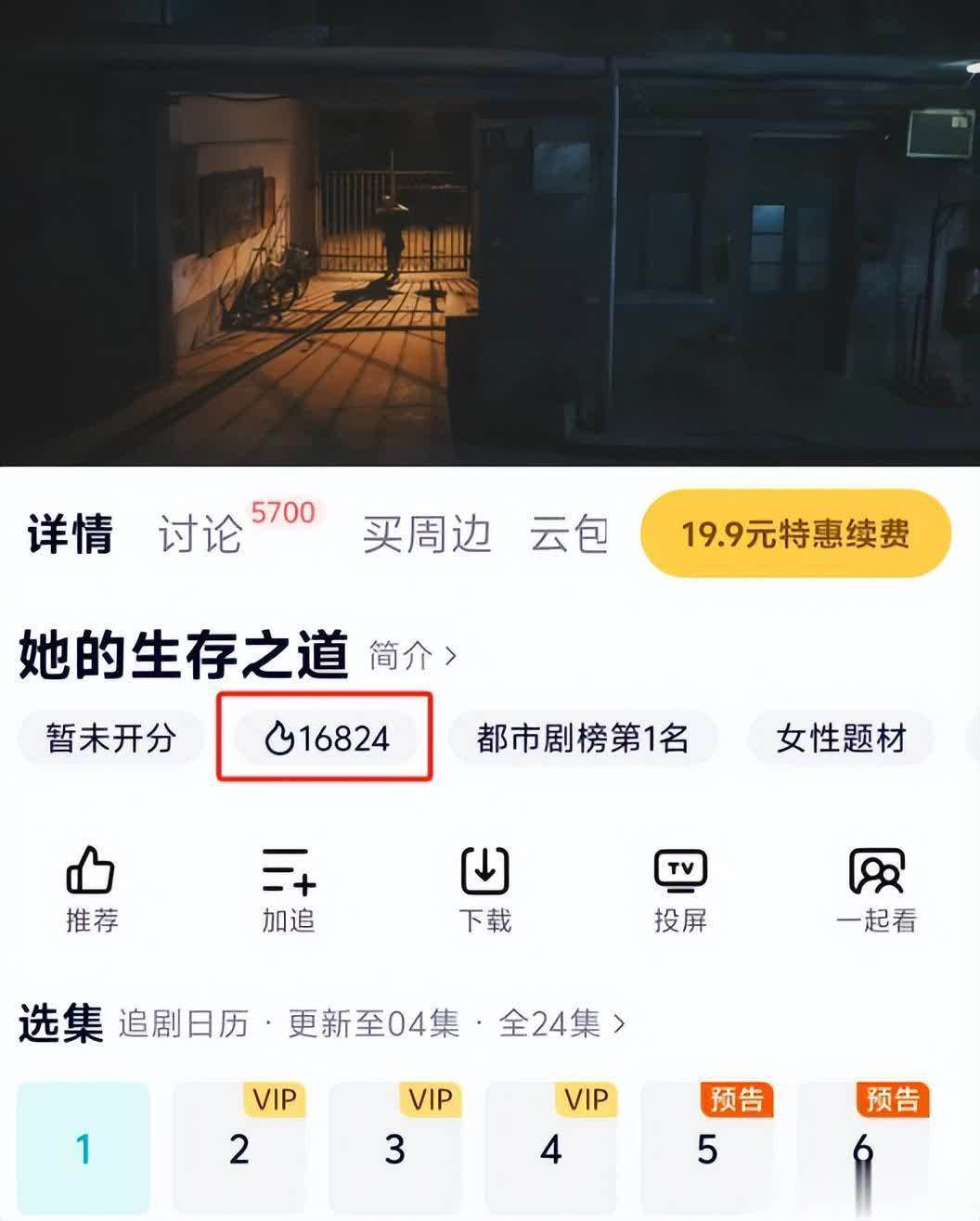Select the 详情 tab

pyautogui.click(x=70, y=534)
